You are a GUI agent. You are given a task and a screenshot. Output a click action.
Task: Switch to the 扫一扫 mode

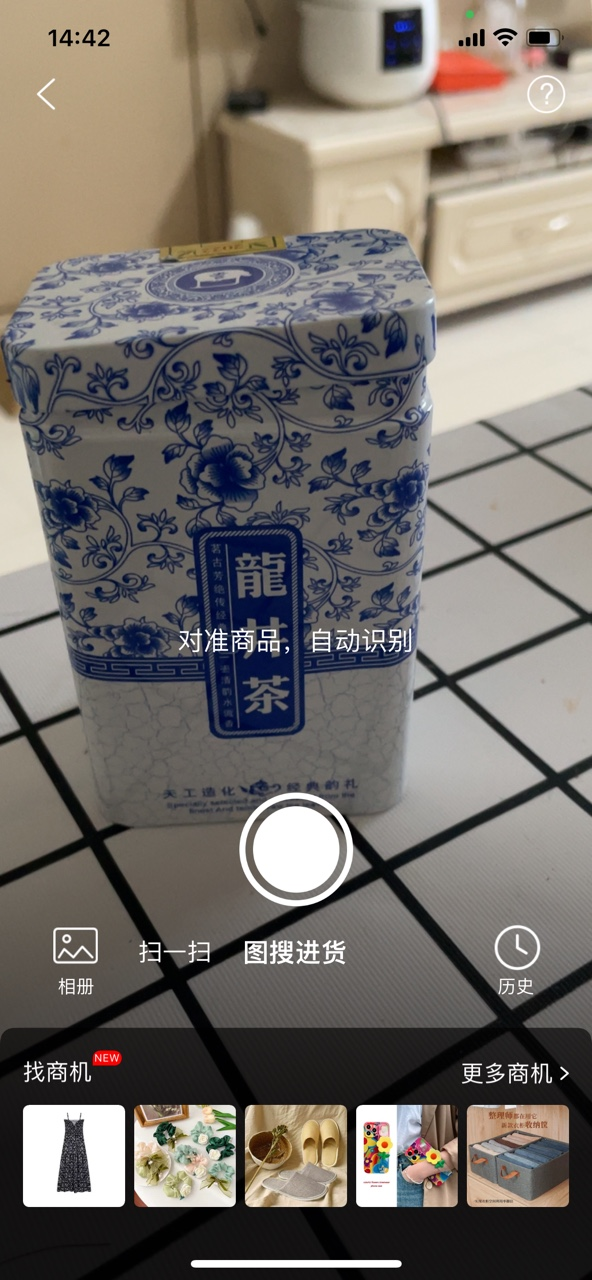[x=175, y=952]
